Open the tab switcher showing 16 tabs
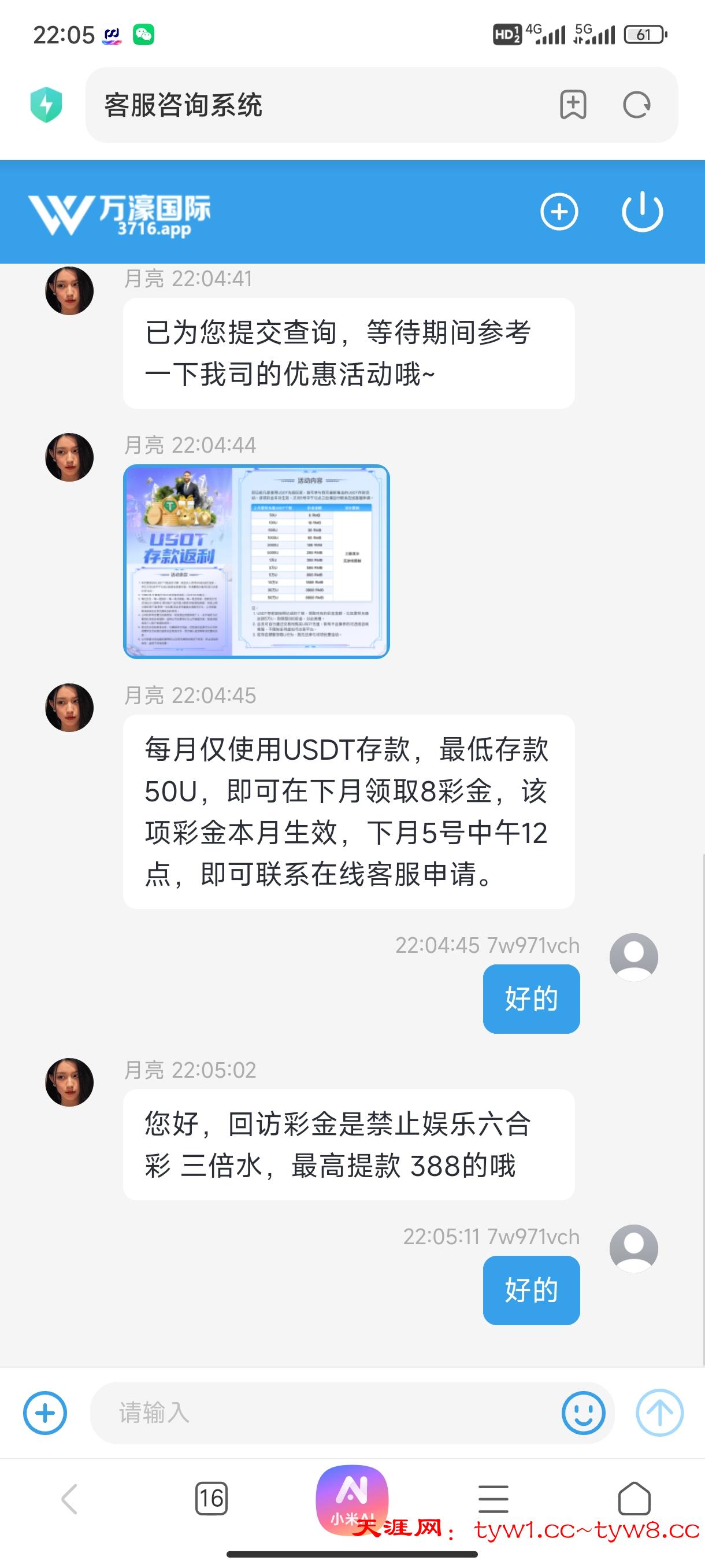Viewport: 705px width, 1568px height. 211,1497
